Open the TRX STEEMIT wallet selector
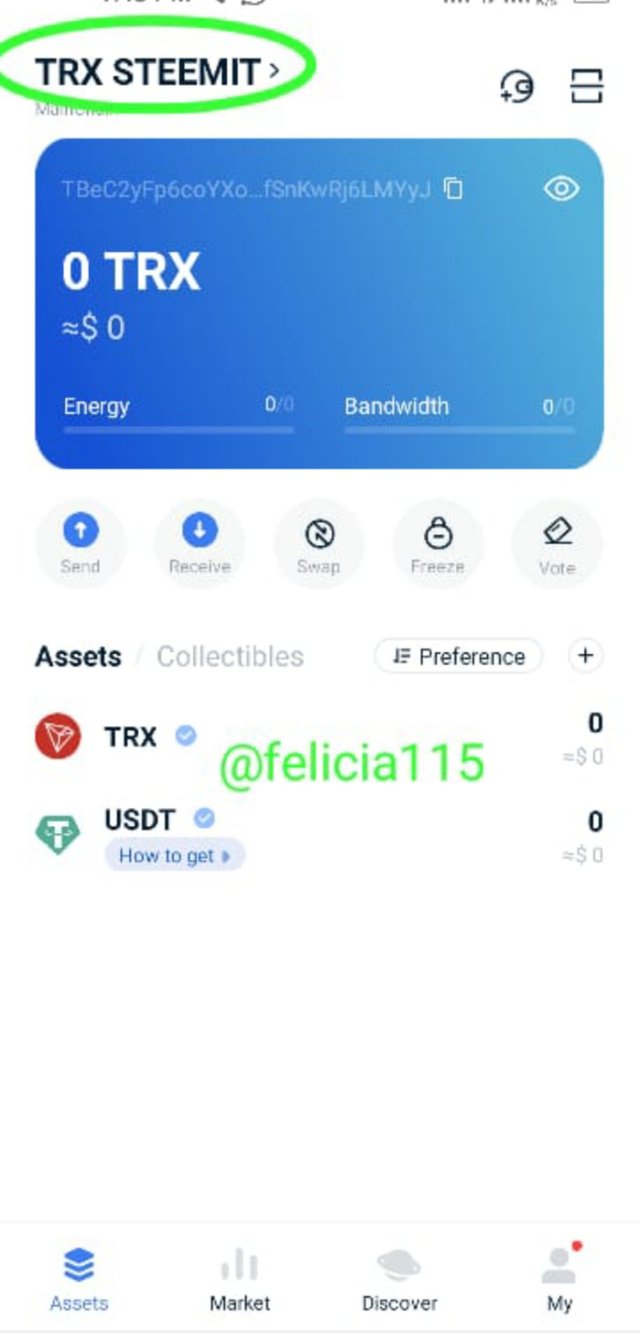Screen dimensions: 640x1333 coord(158,72)
